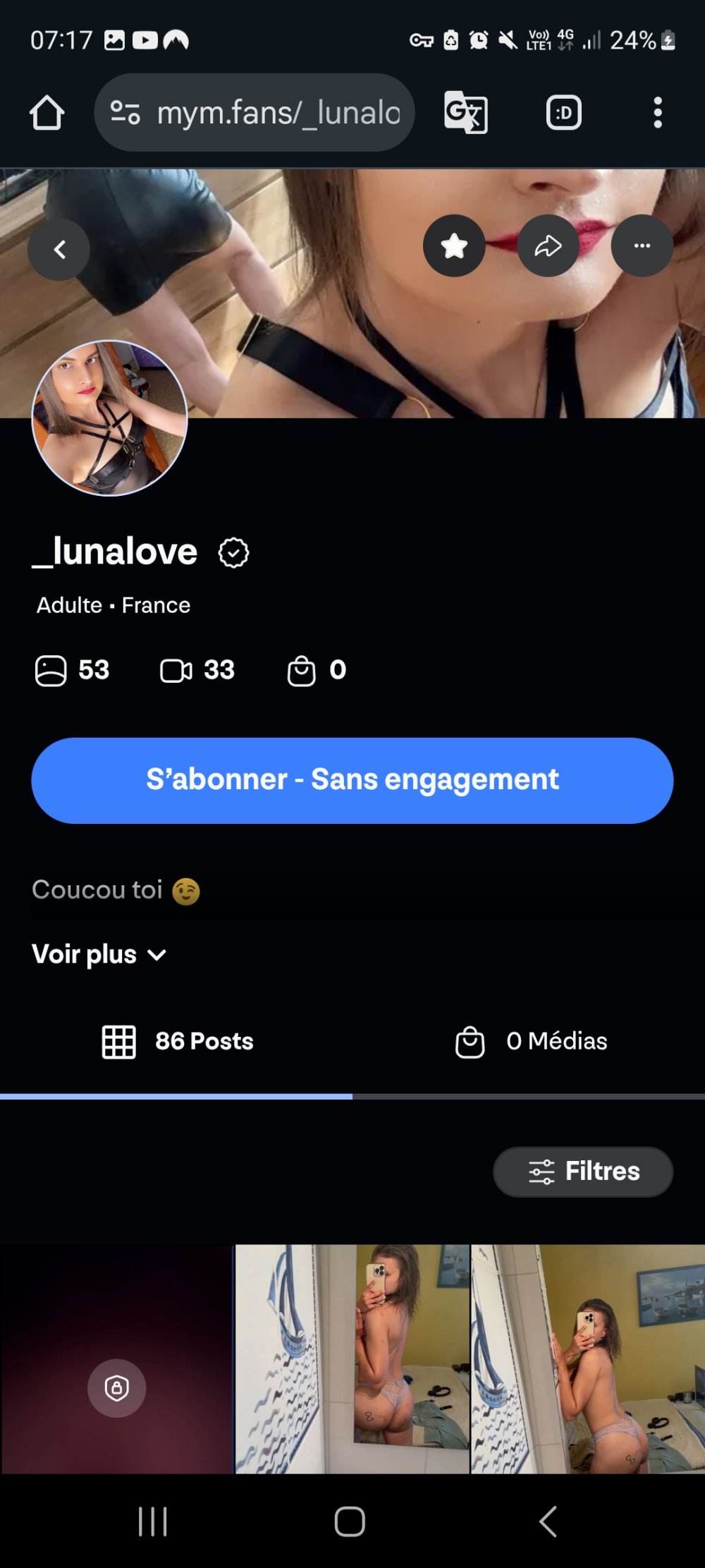
Task: Show recent apps from navigation bar
Action: (x=152, y=1521)
